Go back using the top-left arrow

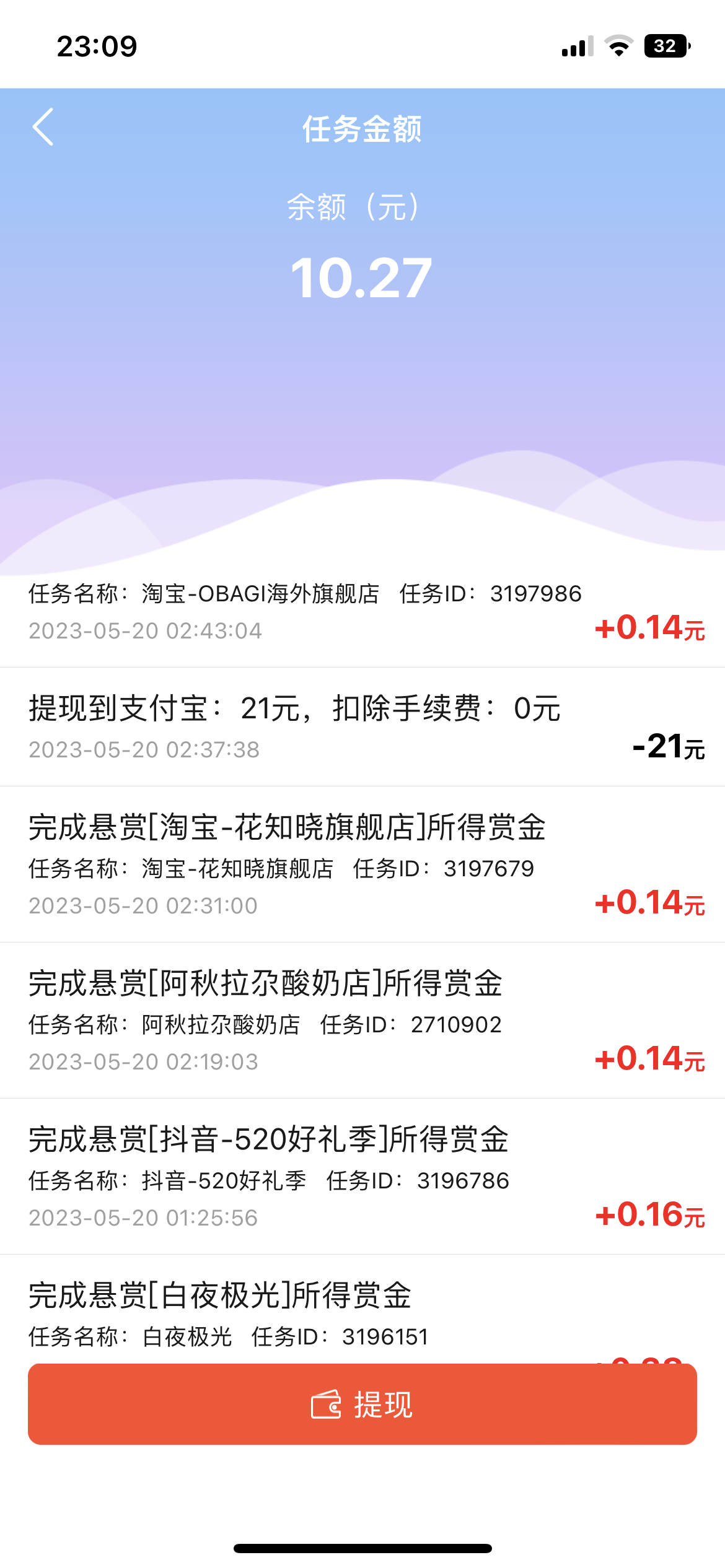43,127
